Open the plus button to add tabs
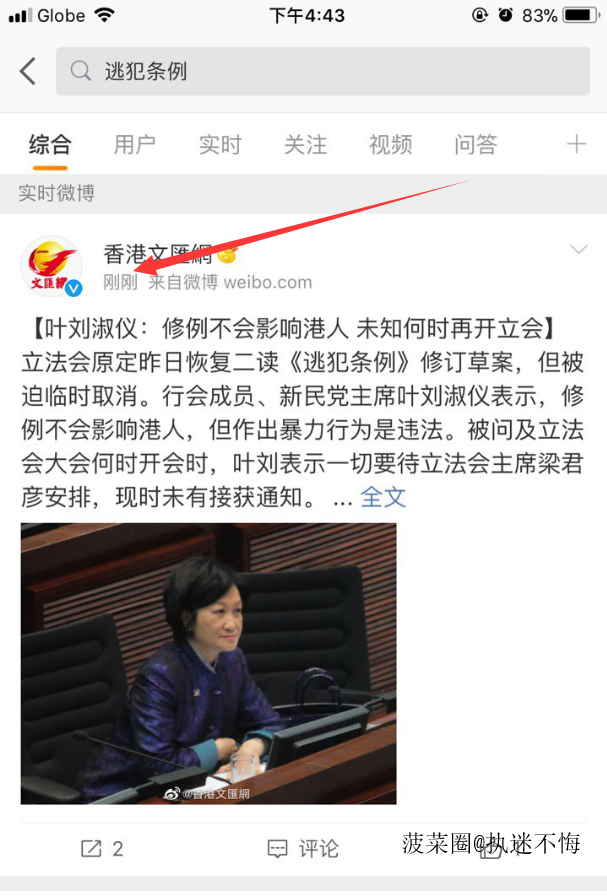The height and width of the screenshot is (896, 607). (576, 145)
